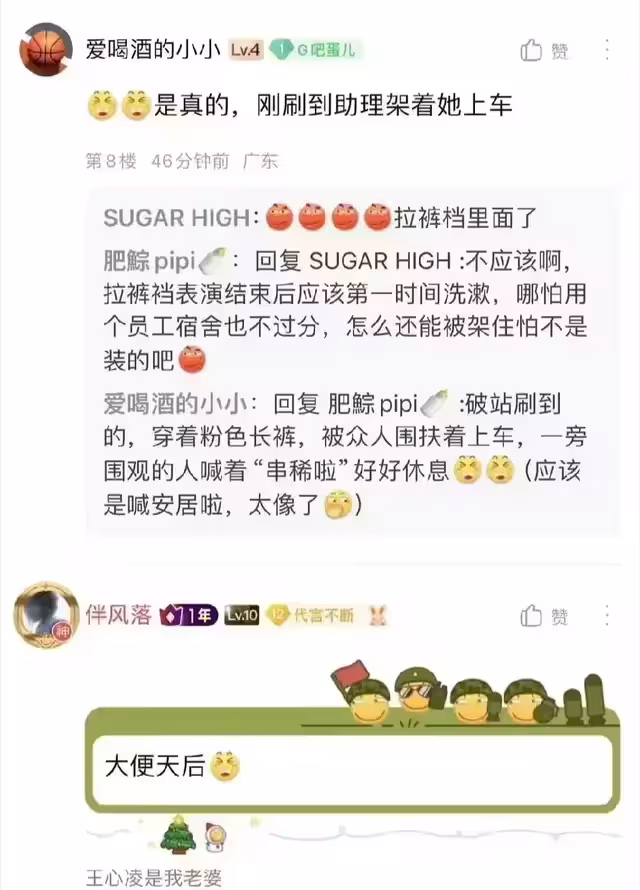Open username 伴风落
This screenshot has height=890, width=640.
[x=119, y=615]
